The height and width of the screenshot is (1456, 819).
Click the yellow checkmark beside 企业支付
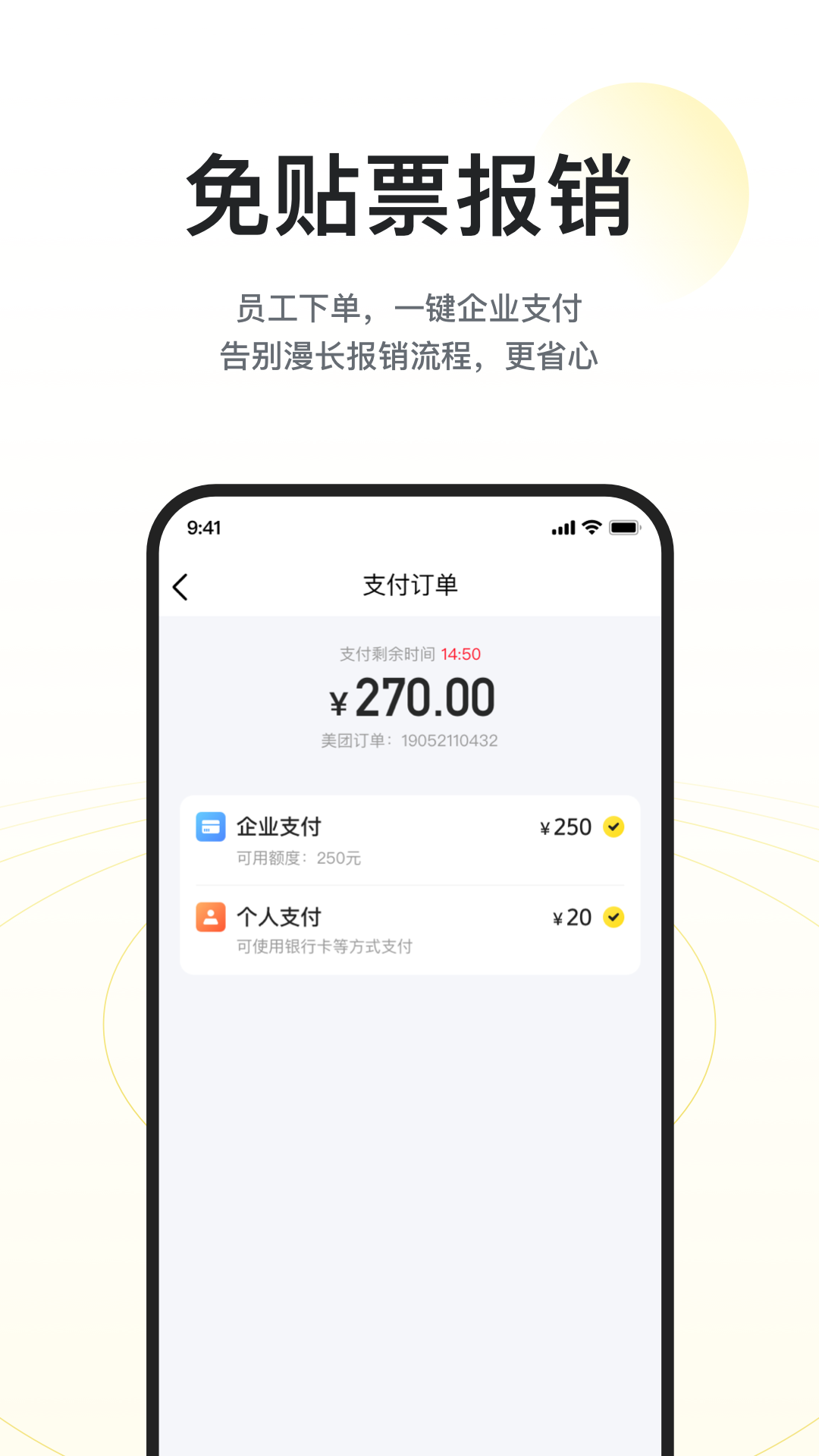click(x=614, y=827)
